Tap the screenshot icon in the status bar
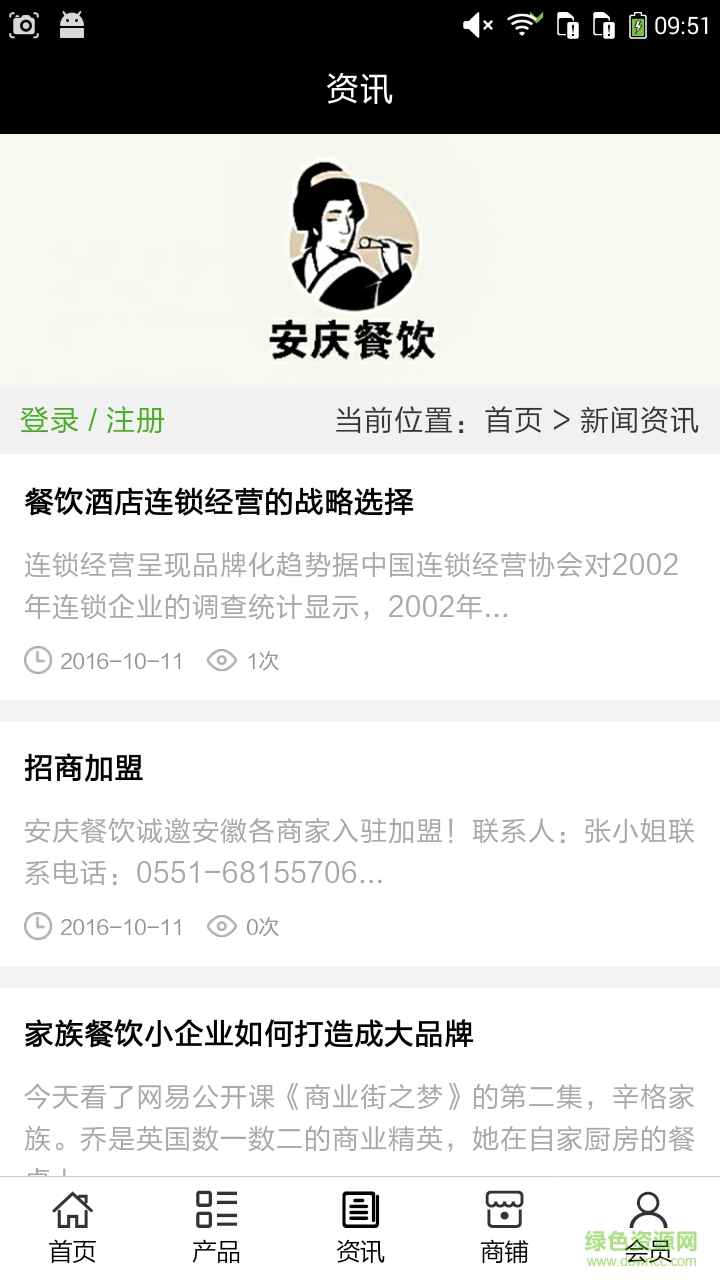The height and width of the screenshot is (1280, 720). [24, 24]
